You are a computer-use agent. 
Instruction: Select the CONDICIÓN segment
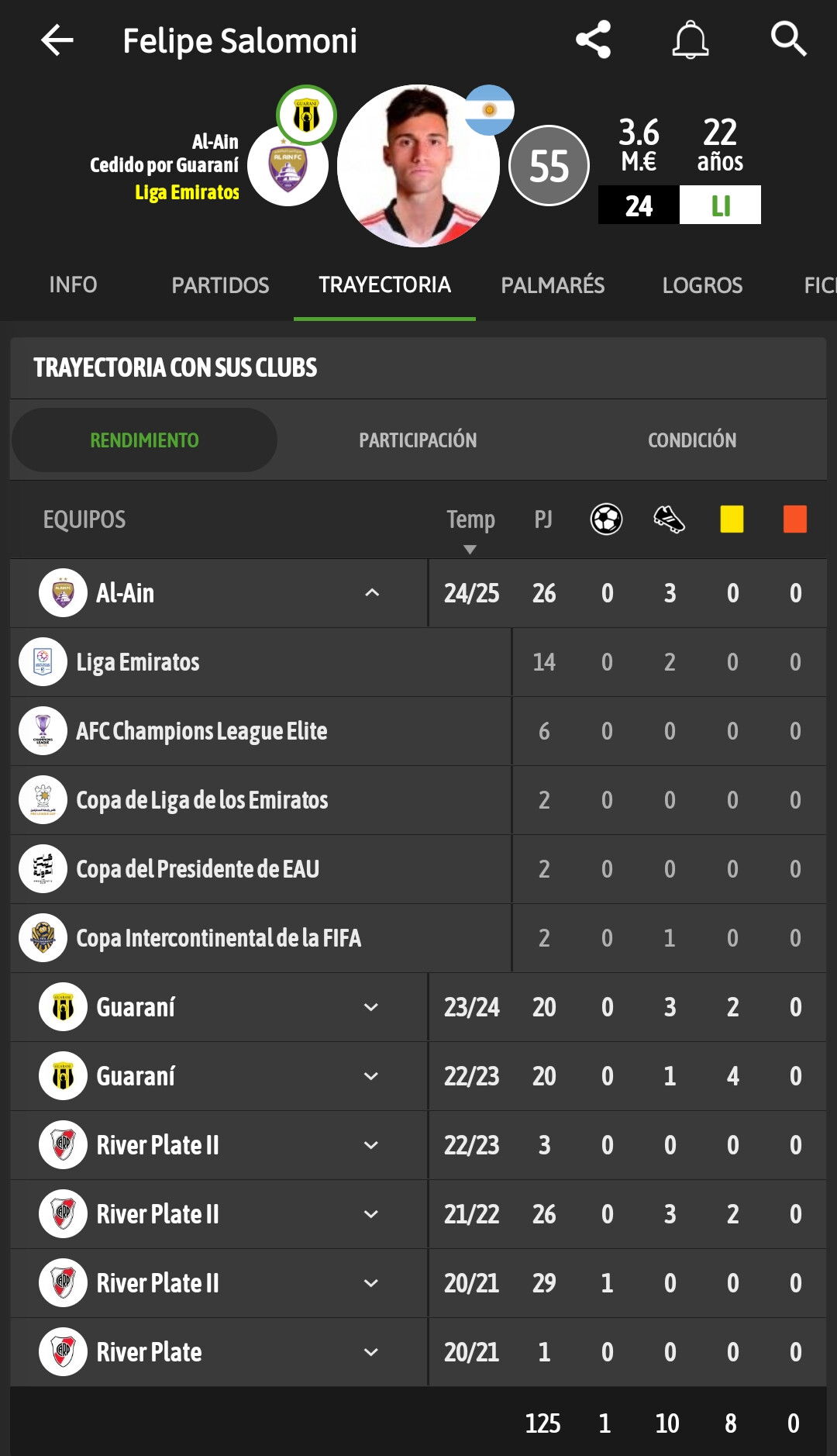[x=692, y=440]
